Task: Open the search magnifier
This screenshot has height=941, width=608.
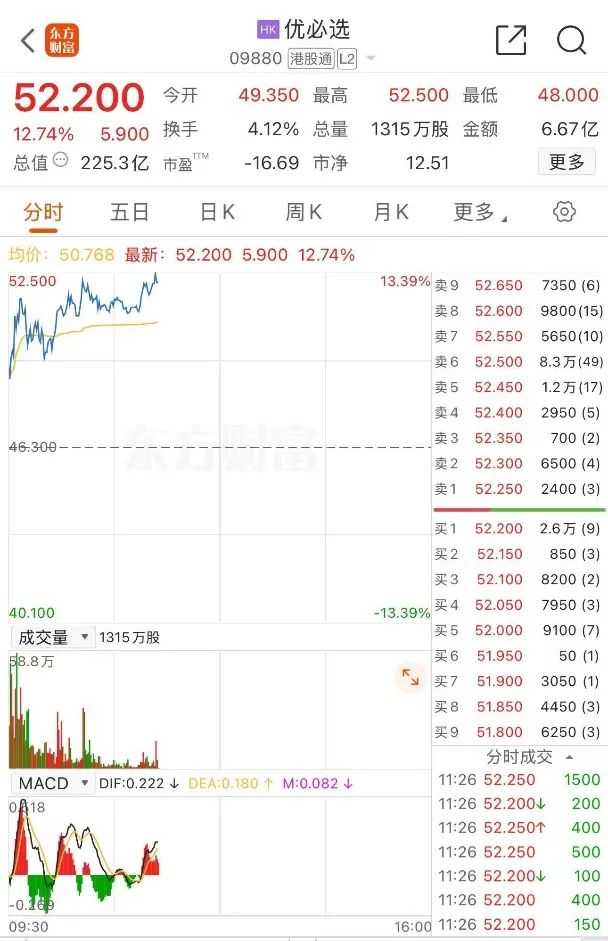Action: pos(571,40)
